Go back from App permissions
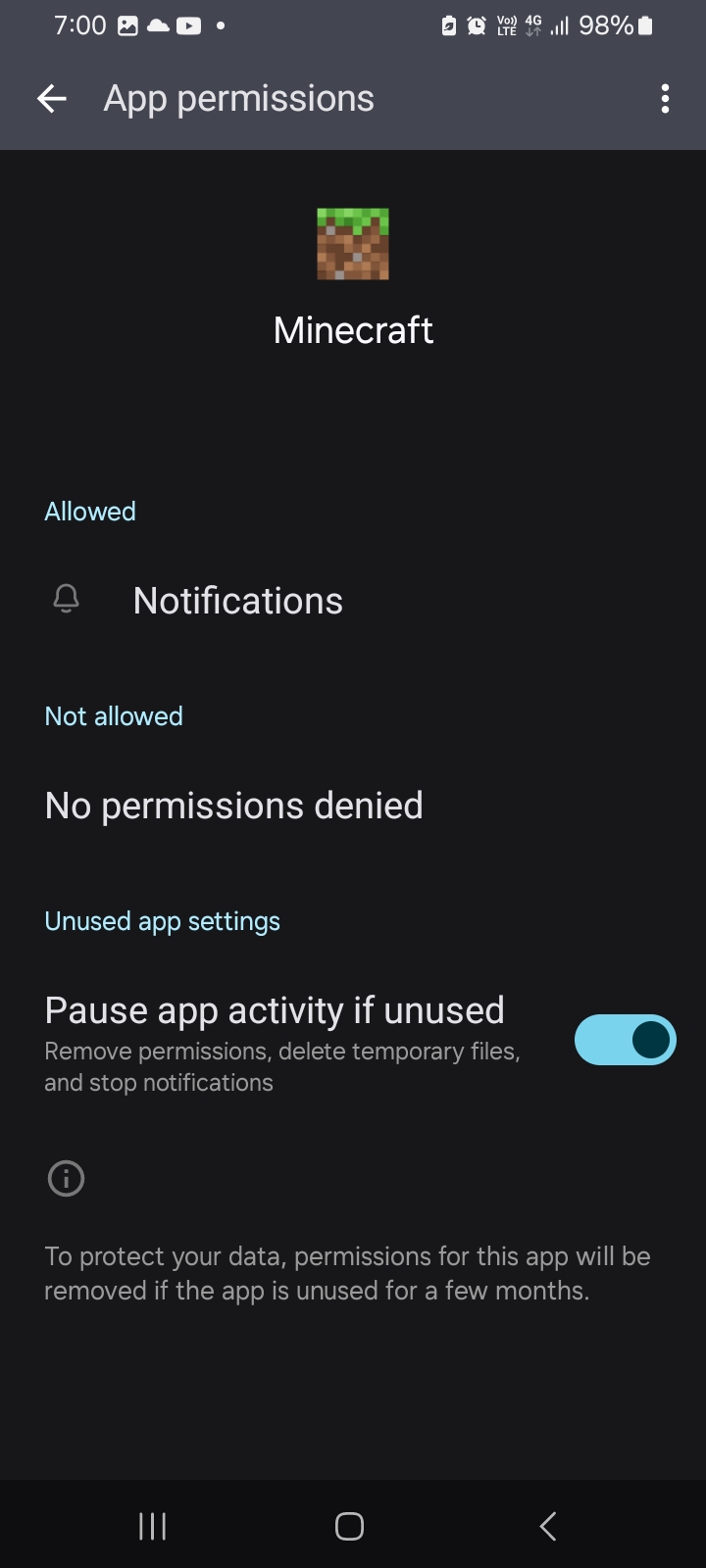This screenshot has height=1568, width=706. click(52, 98)
